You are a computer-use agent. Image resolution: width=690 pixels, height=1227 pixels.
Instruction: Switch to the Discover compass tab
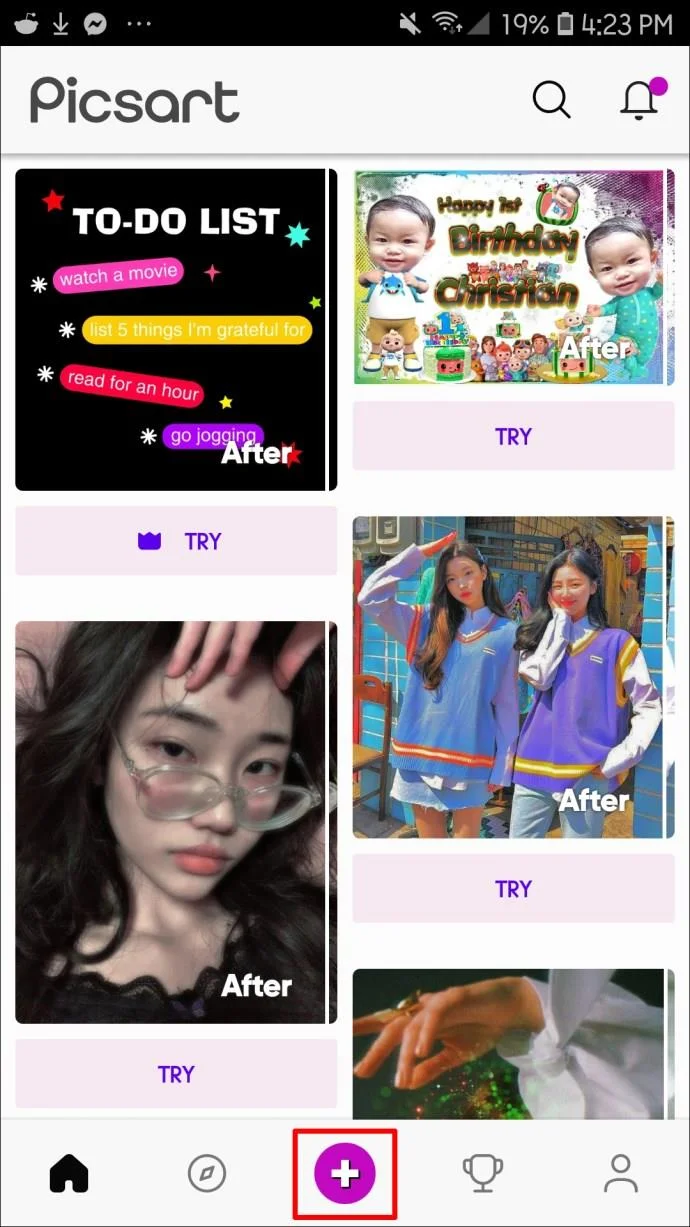(207, 1173)
